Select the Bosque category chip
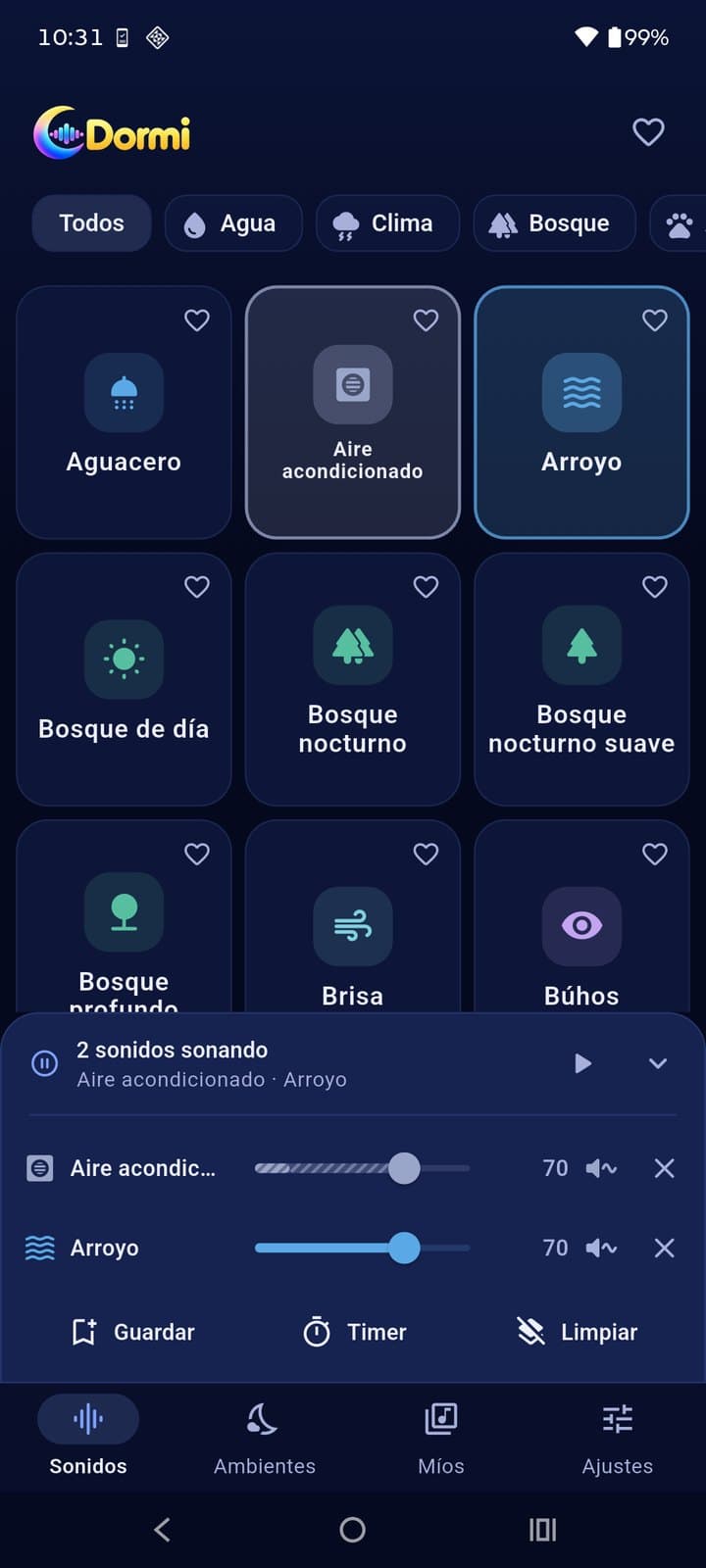706x1568 pixels. tap(554, 223)
